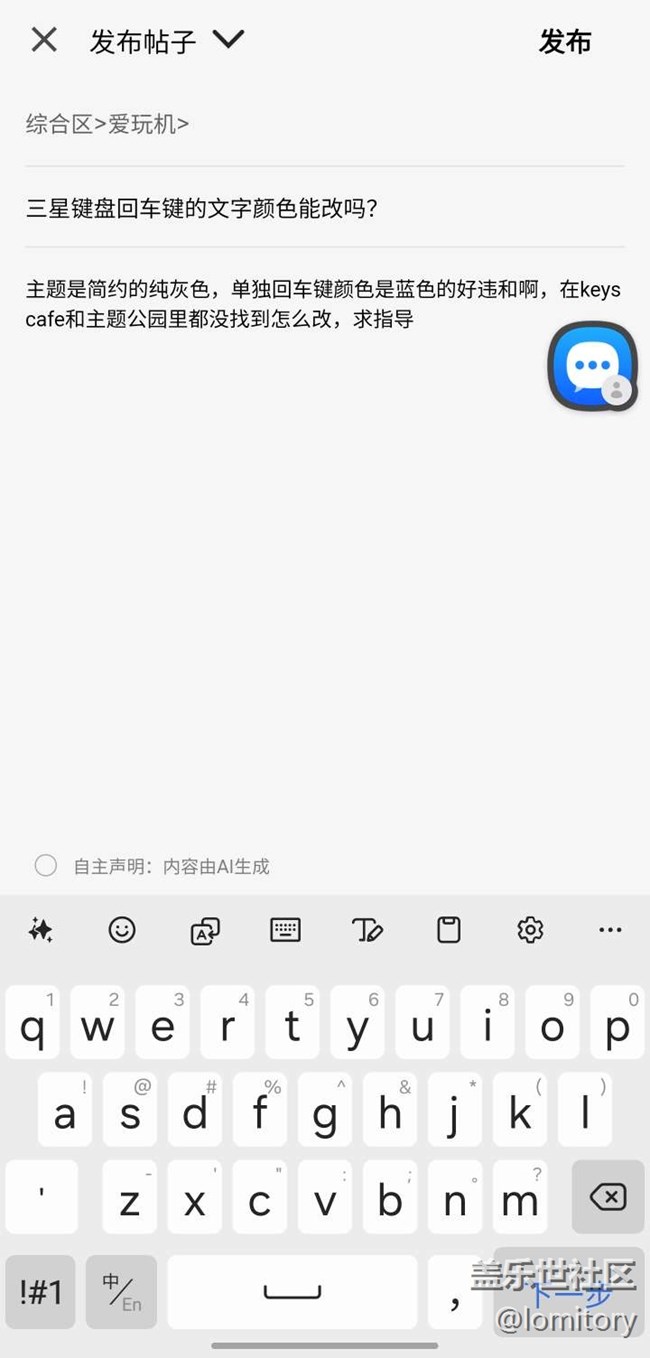The width and height of the screenshot is (650, 1358).
Task: Show more keyboard toolbar options
Action: coord(610,930)
